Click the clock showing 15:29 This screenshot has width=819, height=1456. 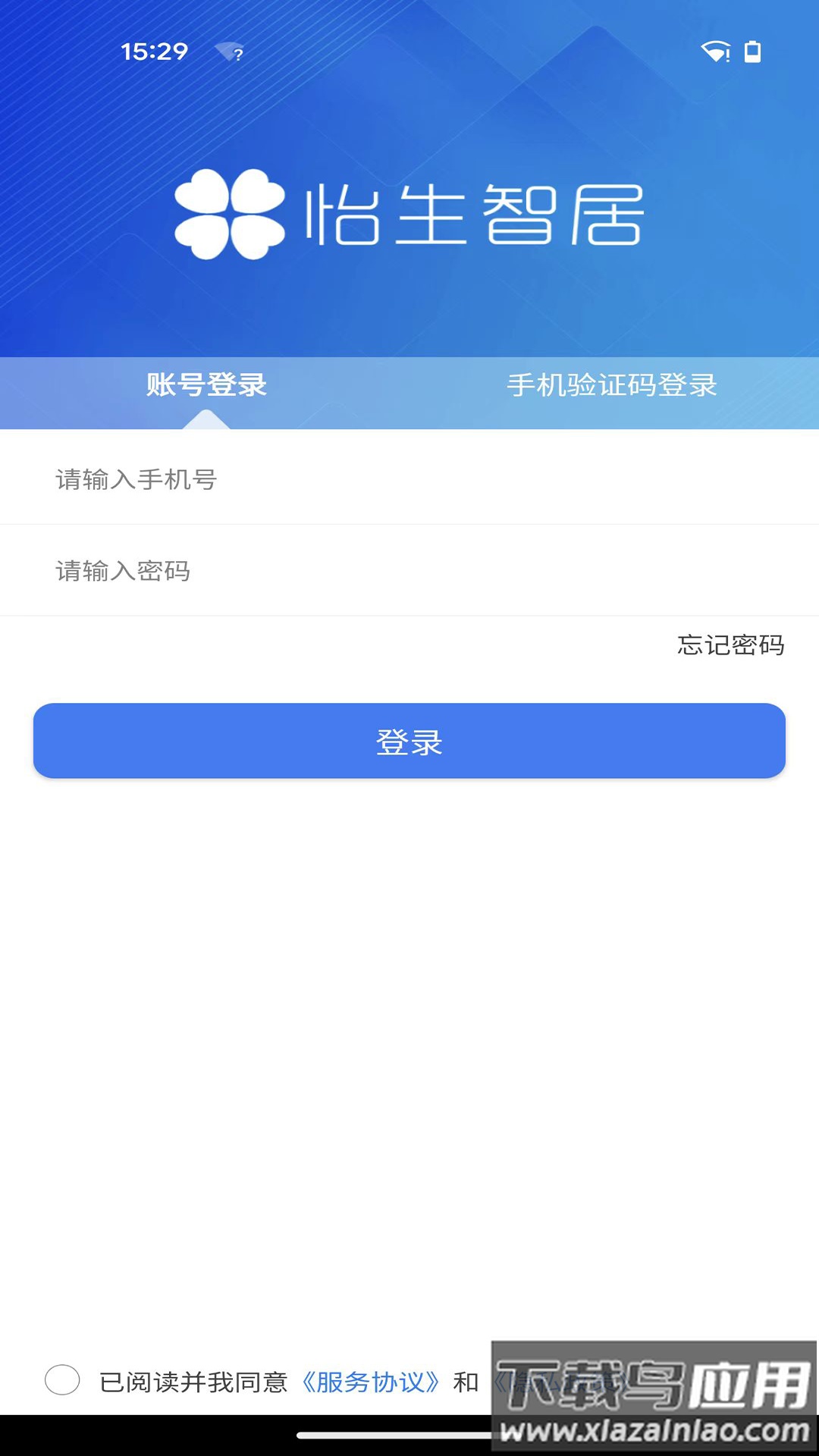153,52
